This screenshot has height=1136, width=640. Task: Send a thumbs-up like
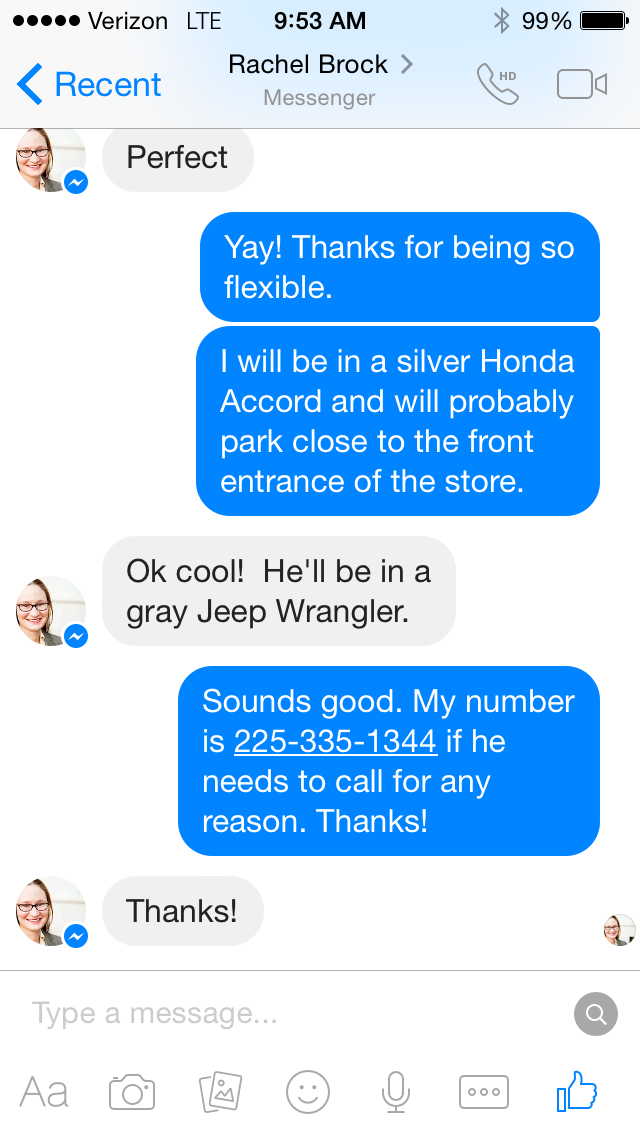(x=577, y=1092)
